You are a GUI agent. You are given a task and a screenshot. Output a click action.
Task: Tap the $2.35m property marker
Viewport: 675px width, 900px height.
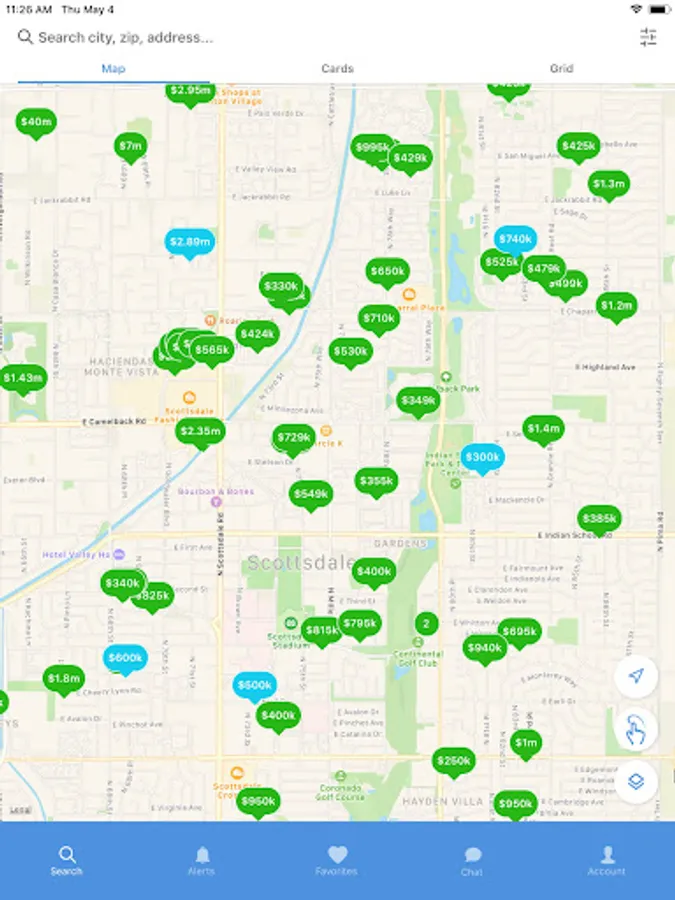coord(200,431)
